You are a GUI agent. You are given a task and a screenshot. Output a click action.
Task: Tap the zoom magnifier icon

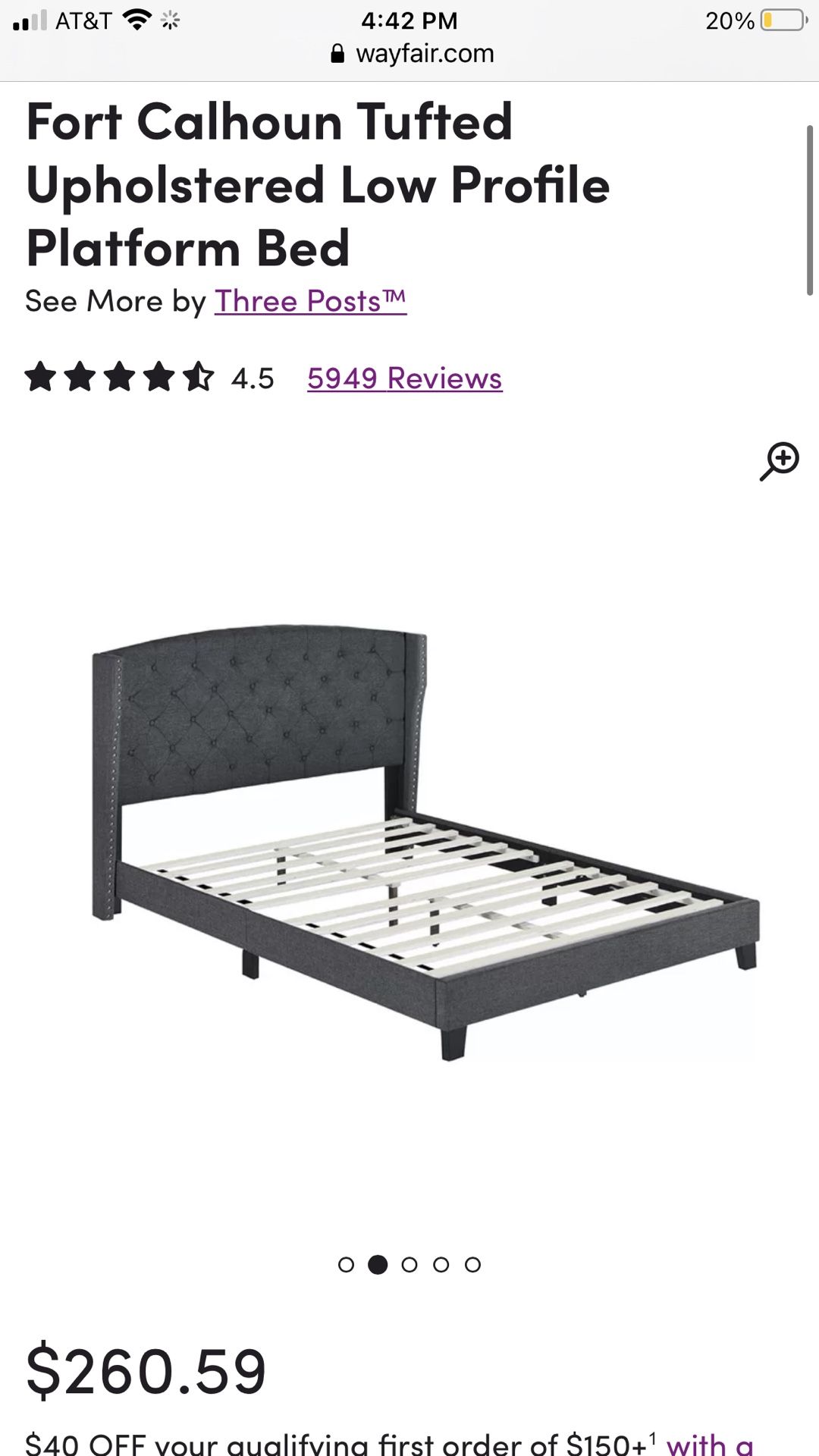click(780, 461)
